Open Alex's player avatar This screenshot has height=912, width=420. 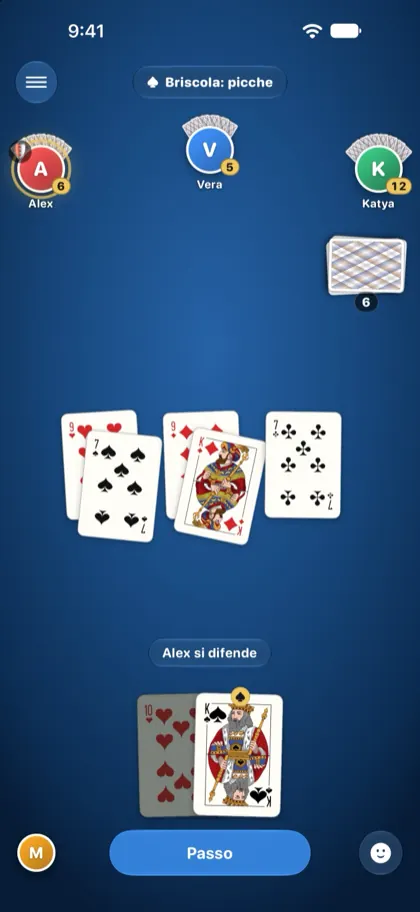pyautogui.click(x=41, y=169)
